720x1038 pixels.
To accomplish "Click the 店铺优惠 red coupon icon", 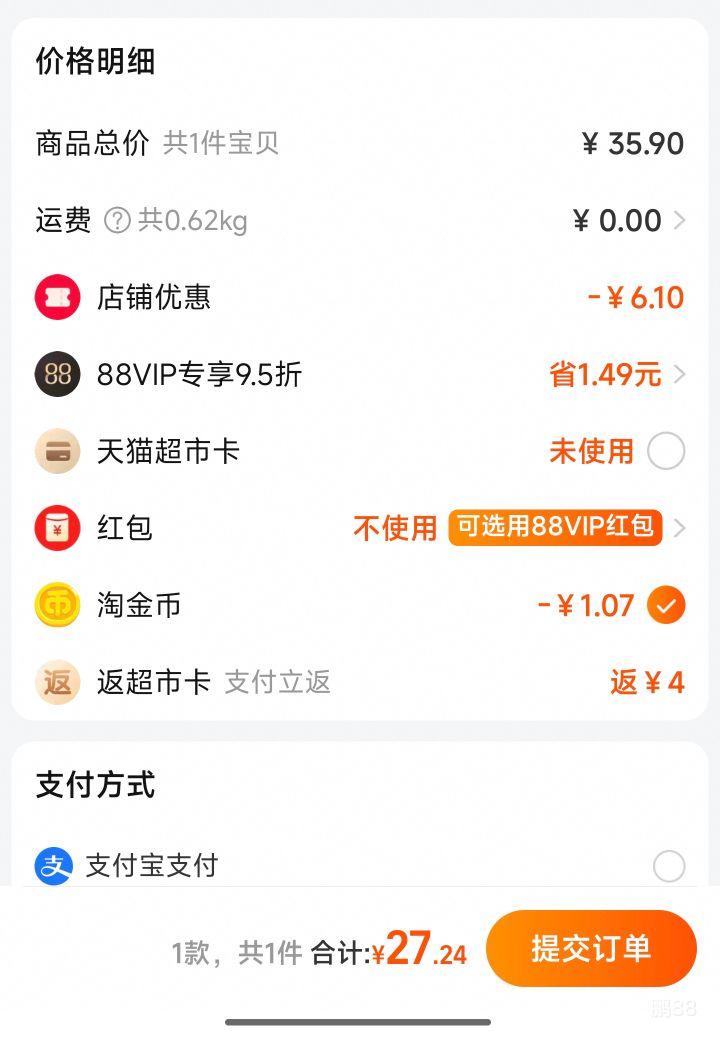I will [x=57, y=297].
